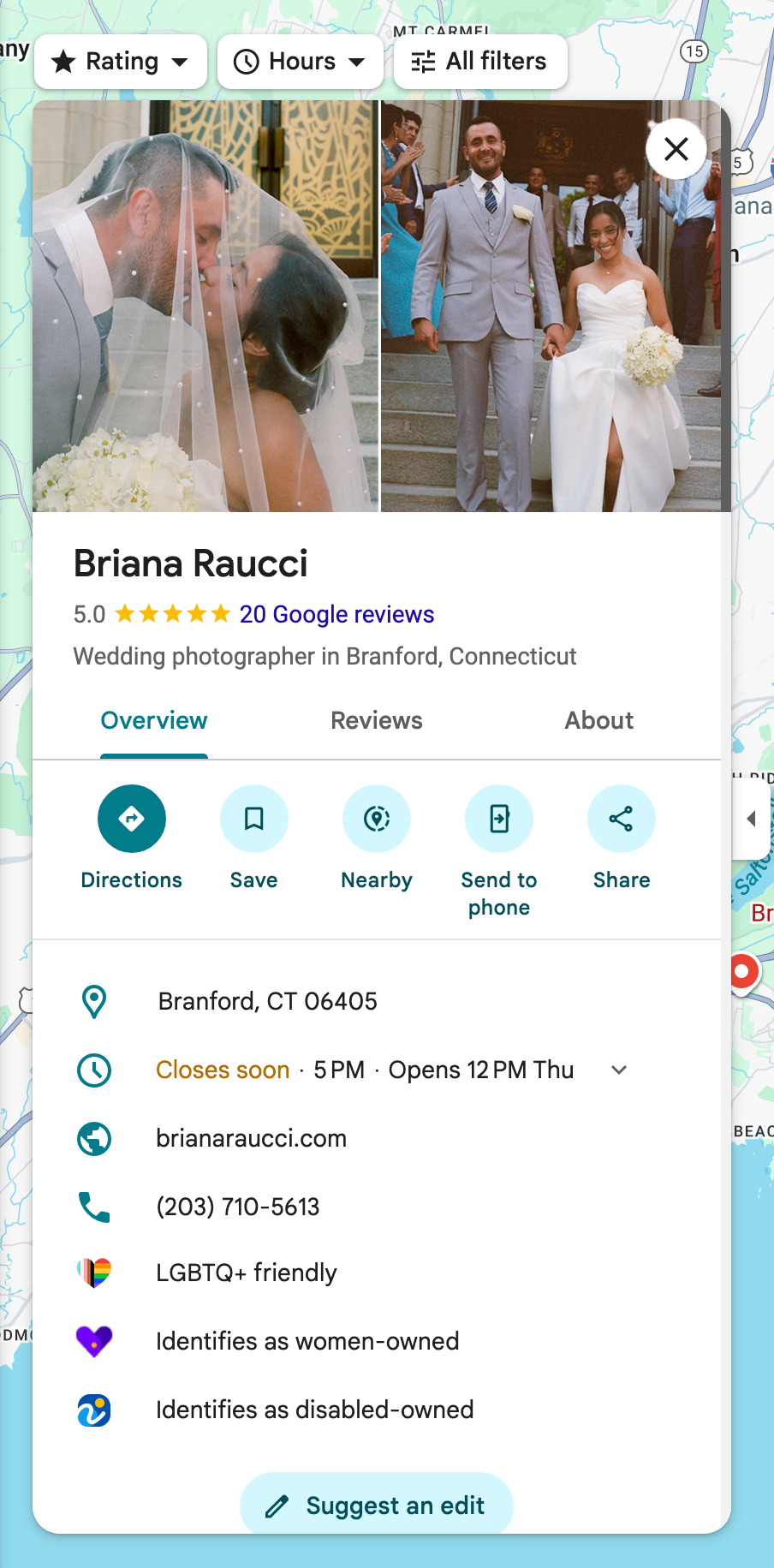Close the Briana Raucci place card

tap(676, 150)
